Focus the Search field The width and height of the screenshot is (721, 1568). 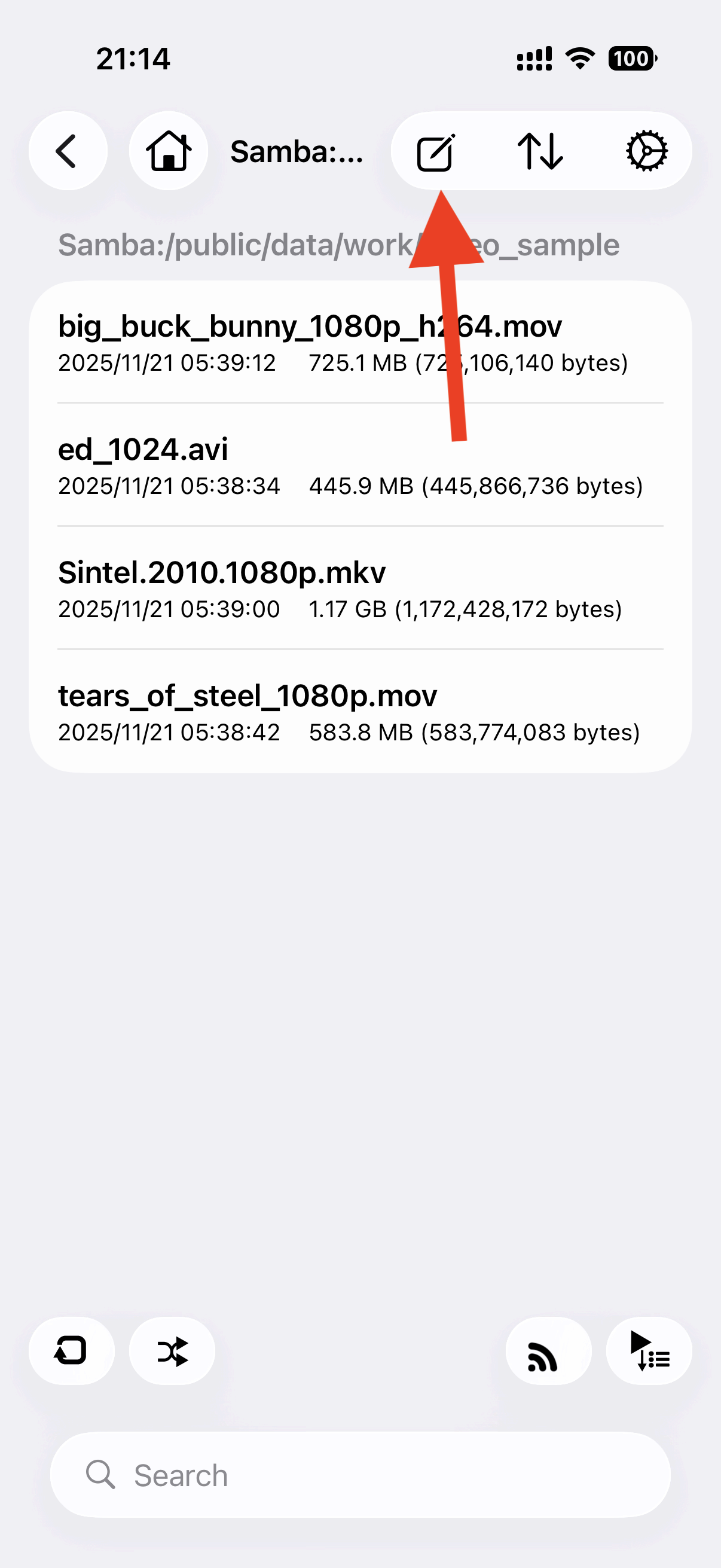coord(360,1475)
